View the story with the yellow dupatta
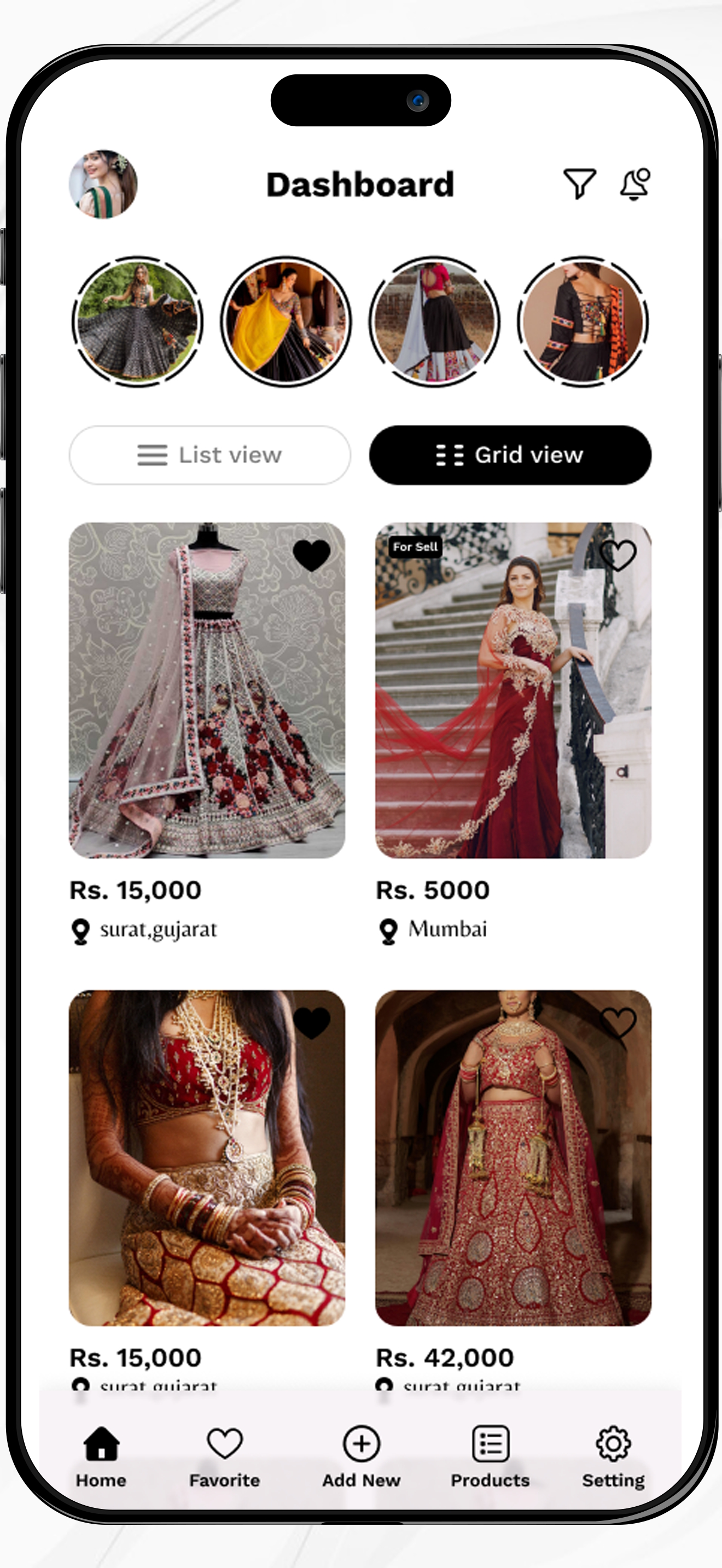Image resolution: width=722 pixels, height=1568 pixels. point(286,321)
